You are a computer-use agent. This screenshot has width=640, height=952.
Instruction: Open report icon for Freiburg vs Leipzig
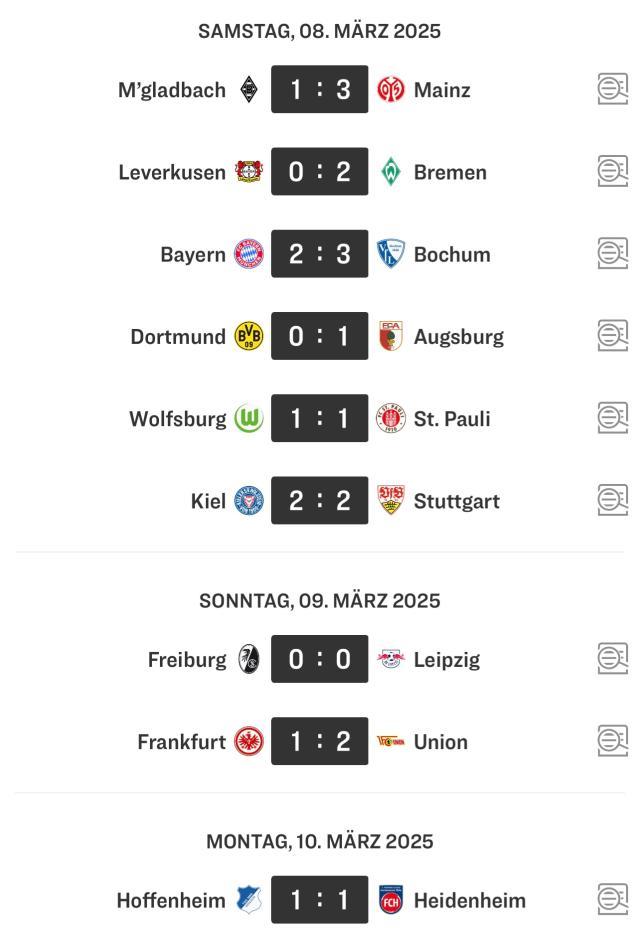[612, 659]
